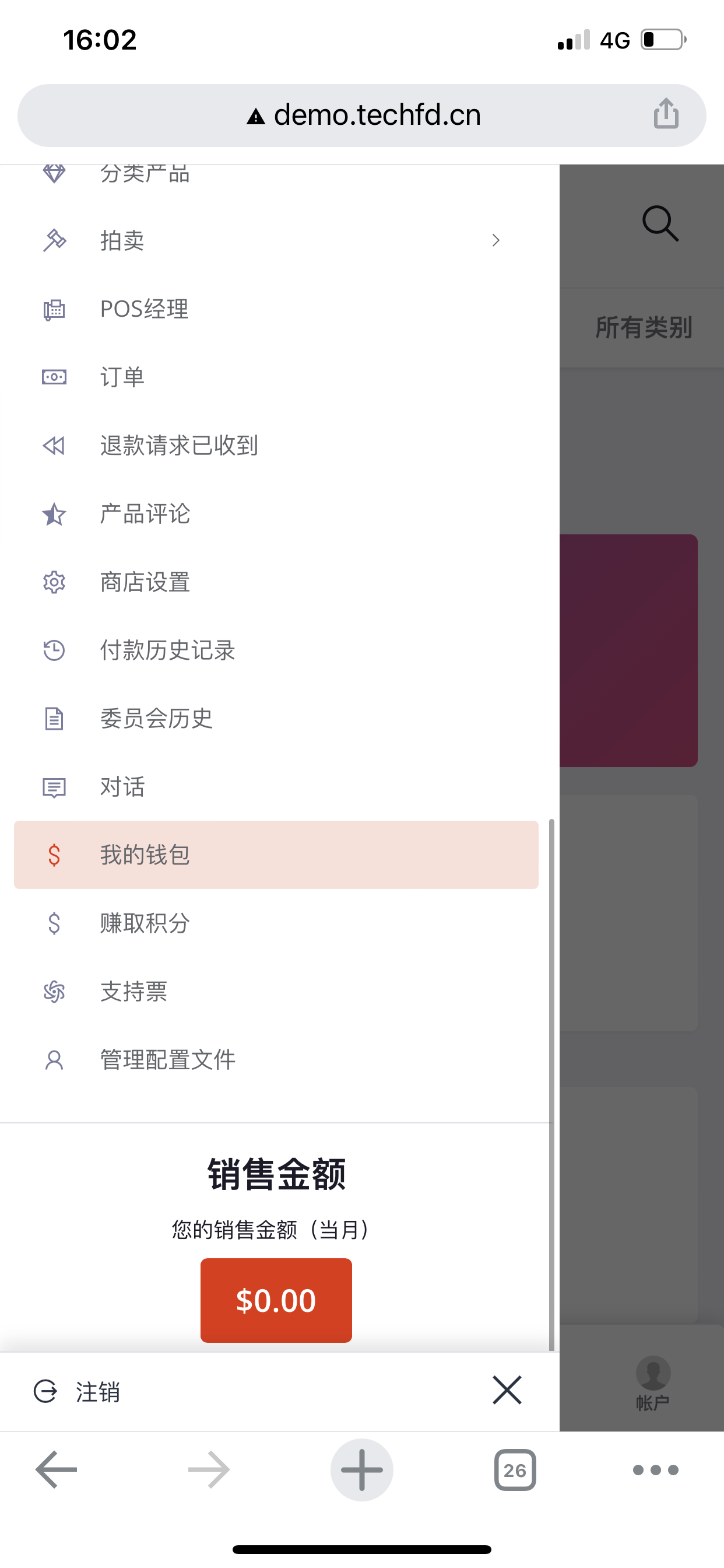The width and height of the screenshot is (724, 1568).
Task: Open 支持票 support tickets
Action: (x=133, y=991)
